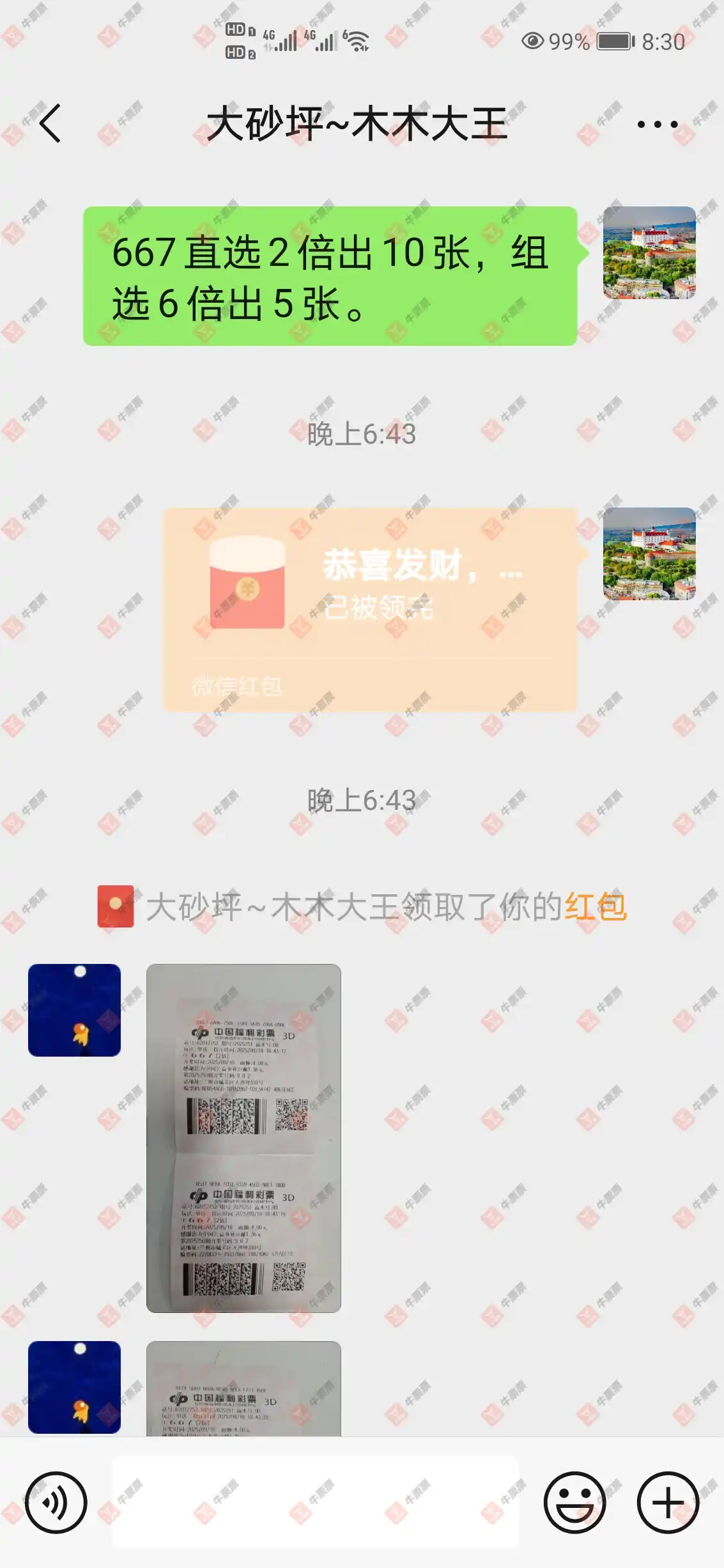Go back from the chat

[x=50, y=123]
